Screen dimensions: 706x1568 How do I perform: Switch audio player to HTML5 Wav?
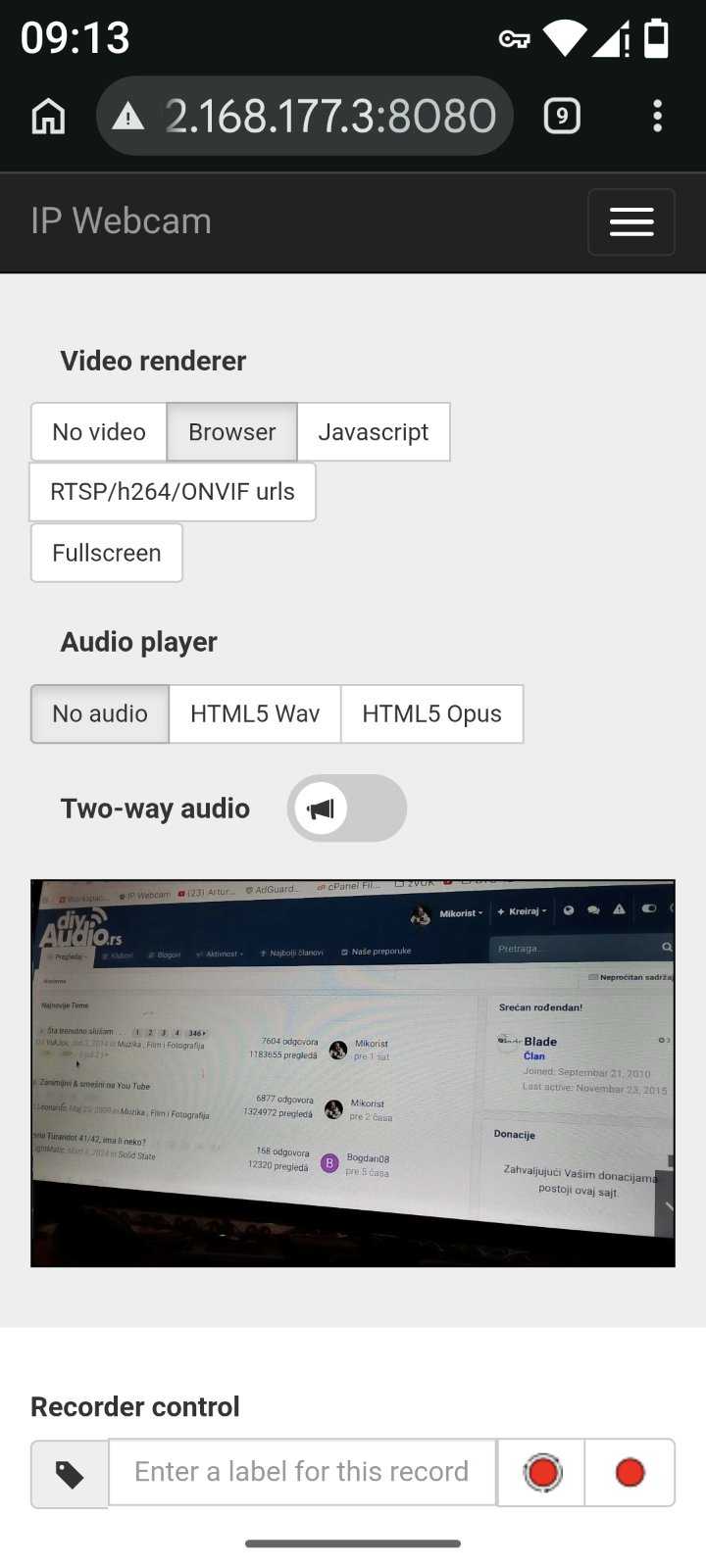(x=255, y=713)
